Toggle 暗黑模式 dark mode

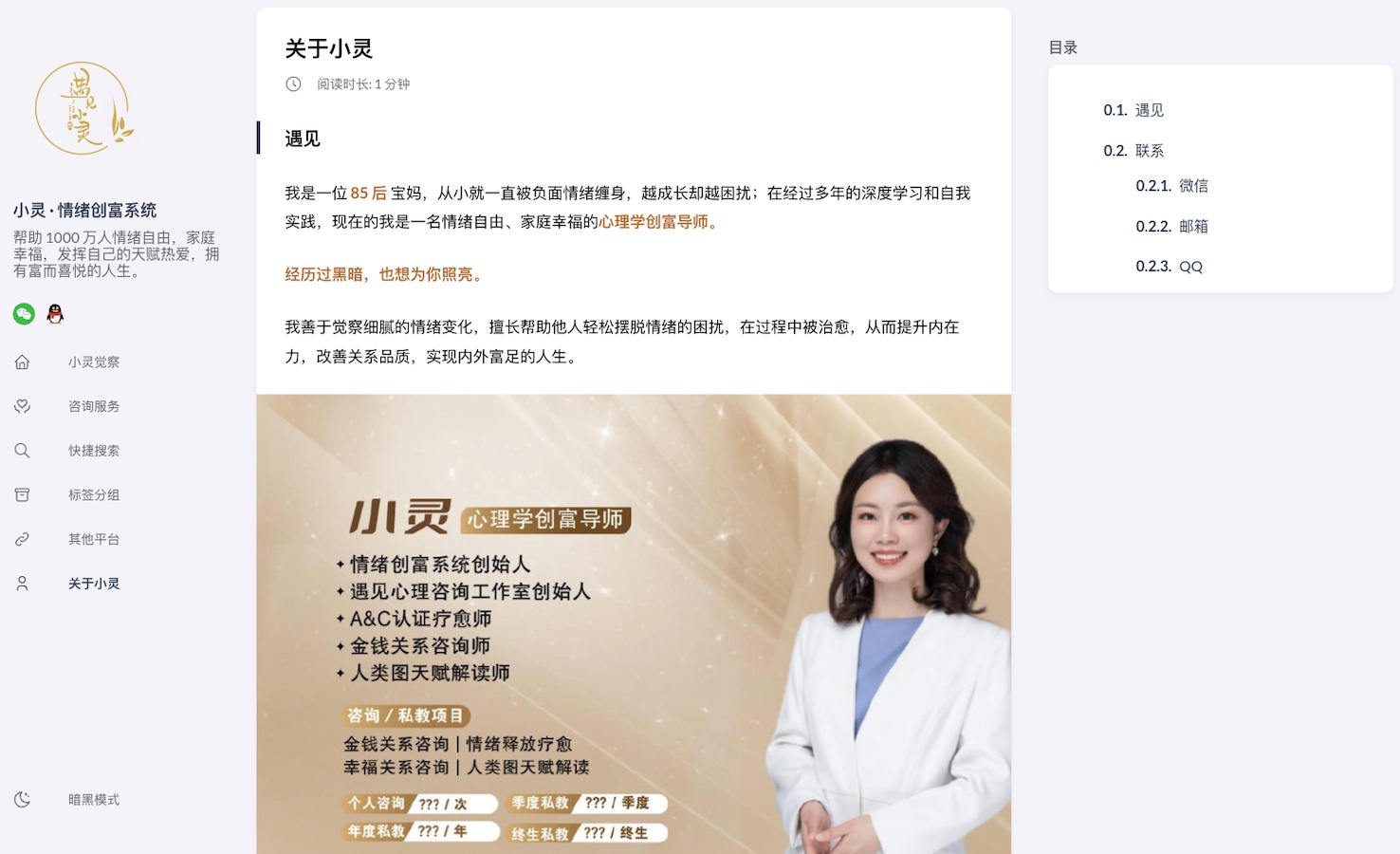tap(93, 800)
